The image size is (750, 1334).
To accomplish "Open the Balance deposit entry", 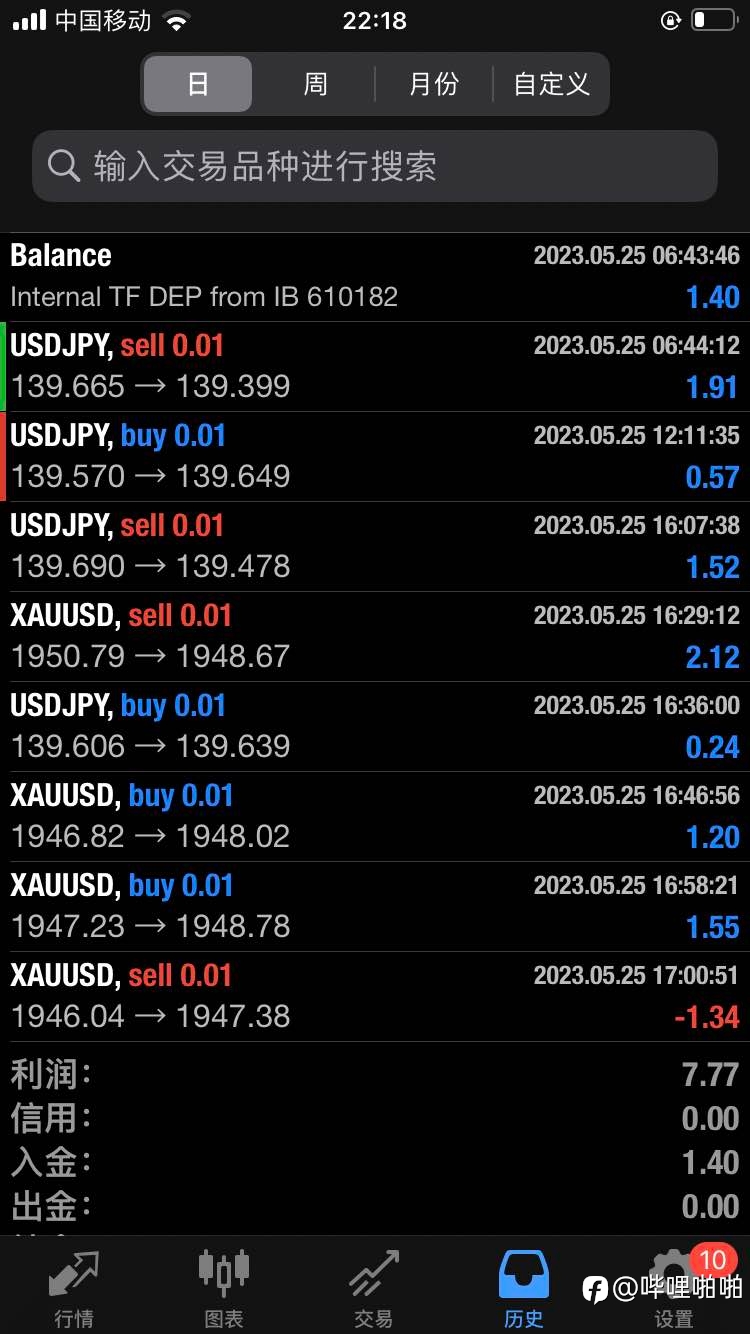I will [375, 277].
